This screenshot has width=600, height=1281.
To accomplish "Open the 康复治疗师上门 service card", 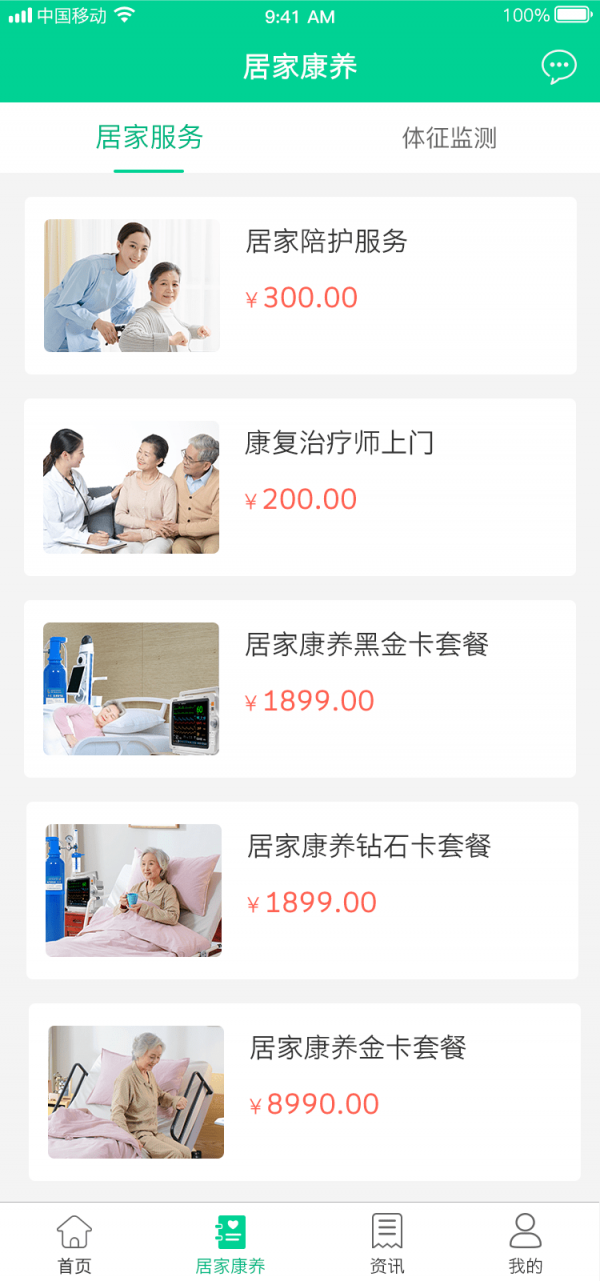I will click(x=300, y=487).
